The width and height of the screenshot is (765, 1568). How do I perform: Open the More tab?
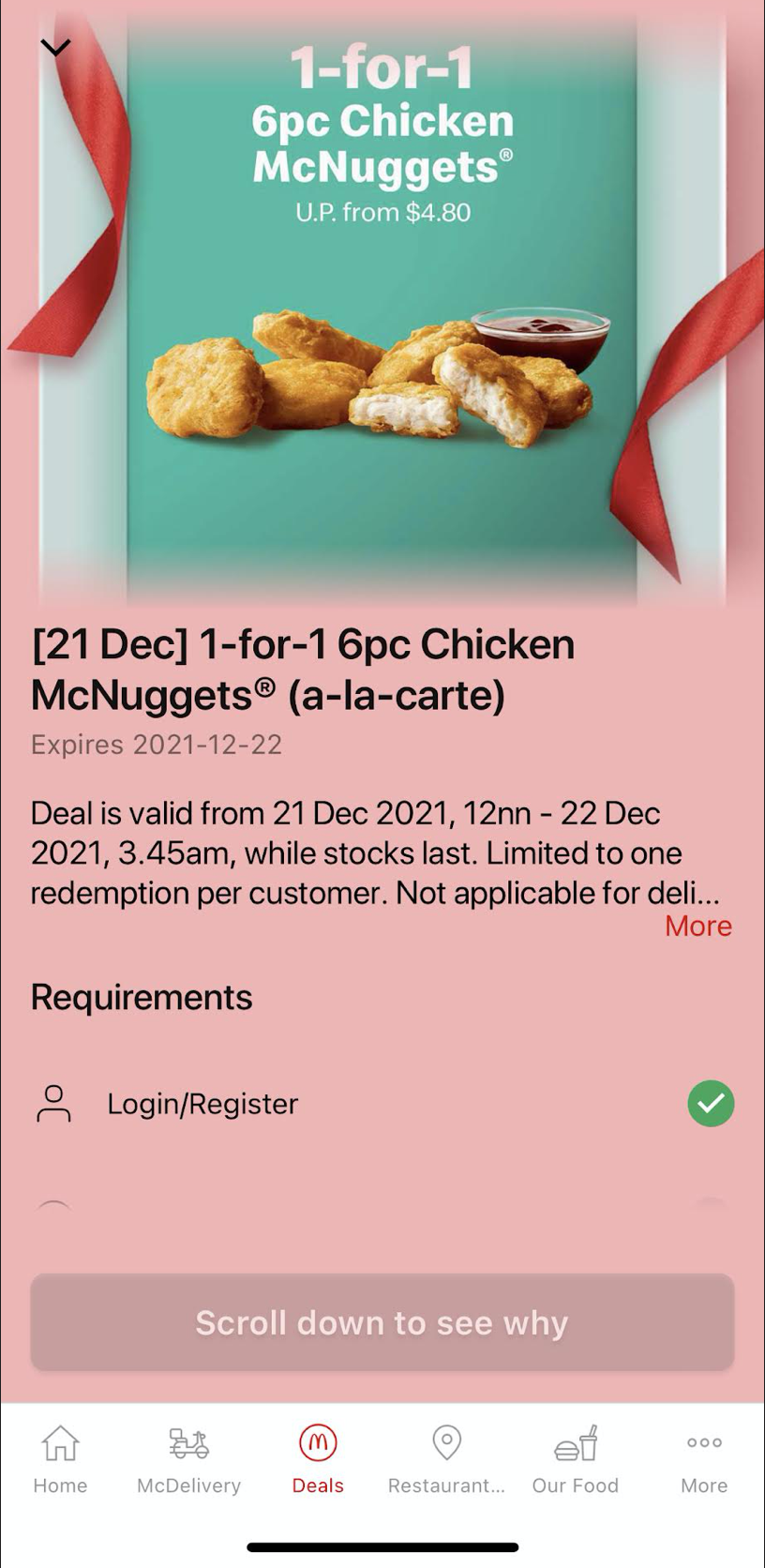[703, 1458]
